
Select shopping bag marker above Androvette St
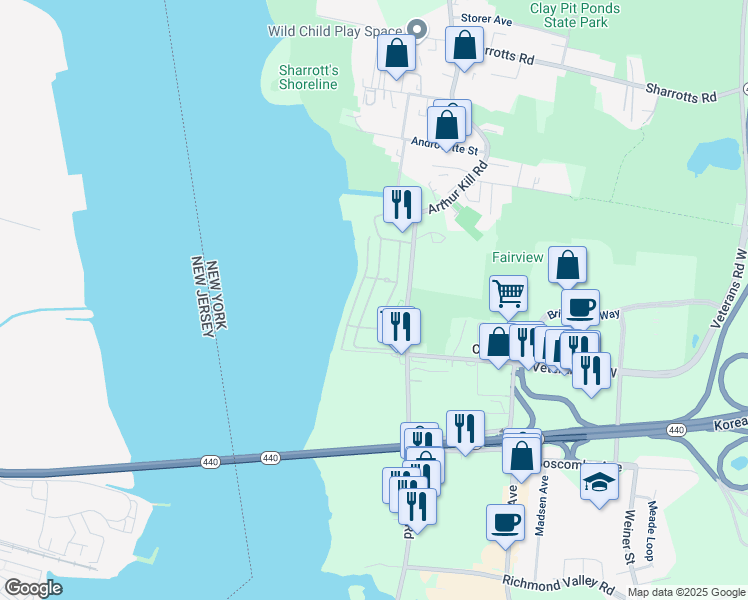(447, 126)
